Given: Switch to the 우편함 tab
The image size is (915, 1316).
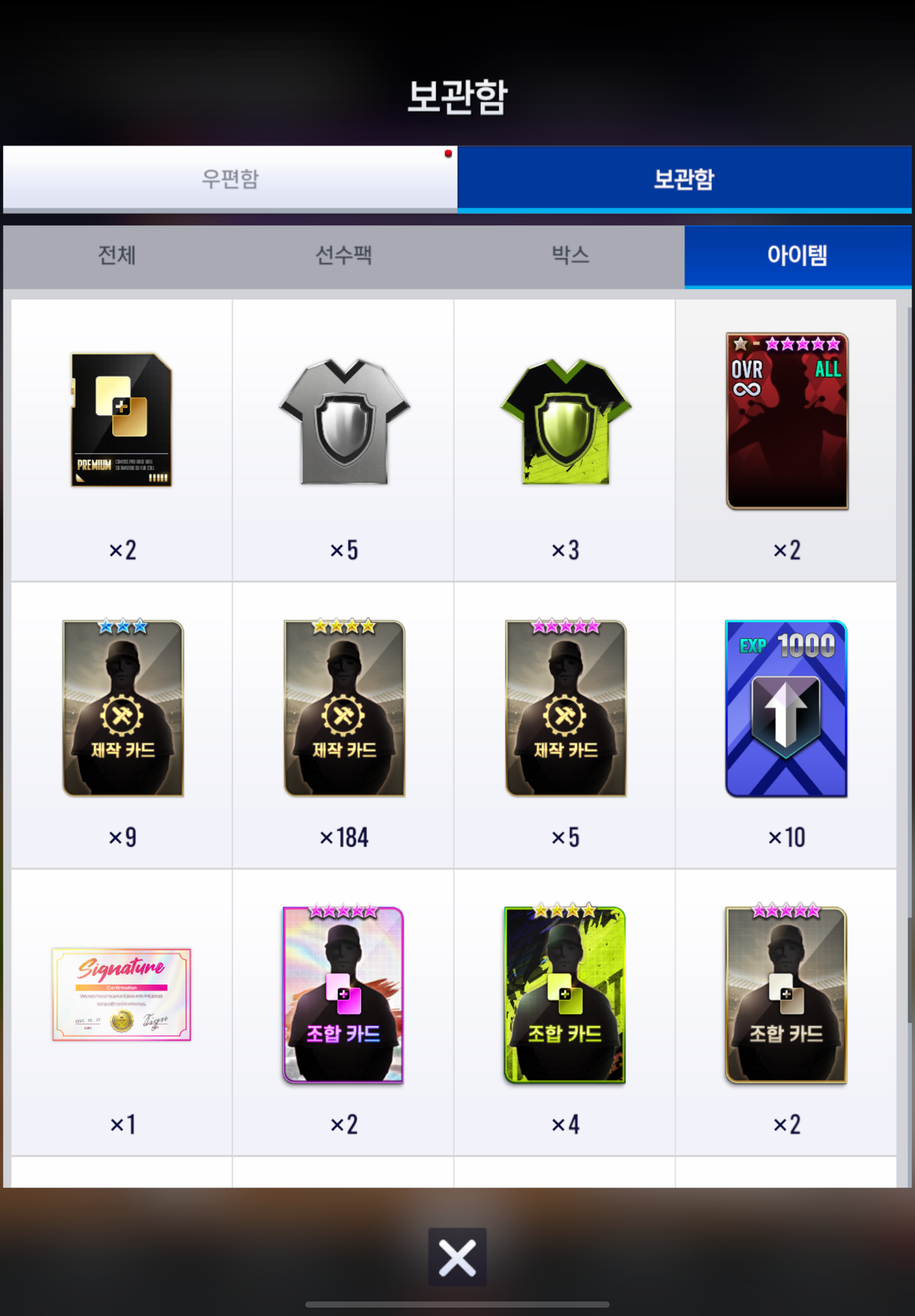Looking at the screenshot, I should click(230, 178).
